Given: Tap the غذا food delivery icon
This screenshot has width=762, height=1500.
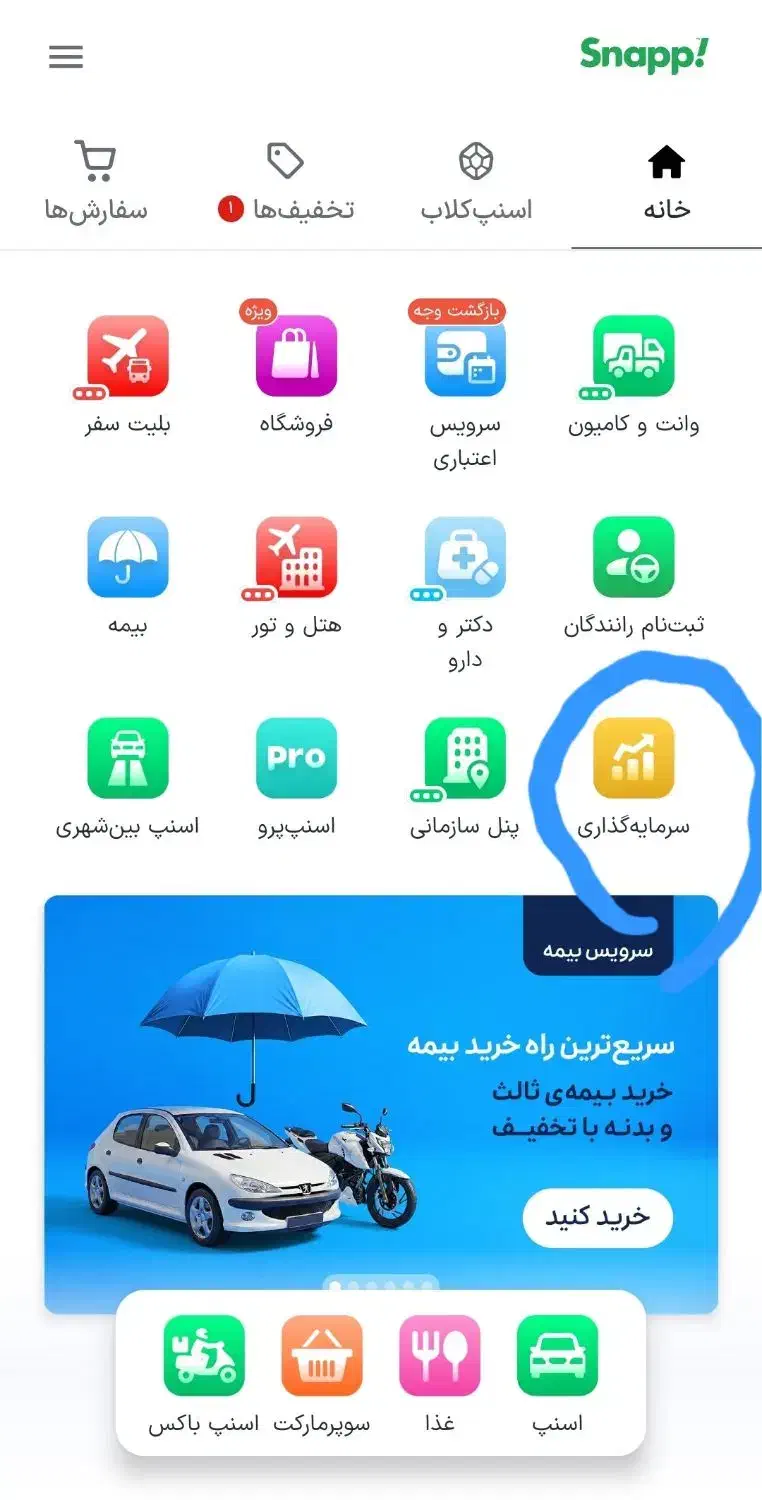Looking at the screenshot, I should [440, 1357].
